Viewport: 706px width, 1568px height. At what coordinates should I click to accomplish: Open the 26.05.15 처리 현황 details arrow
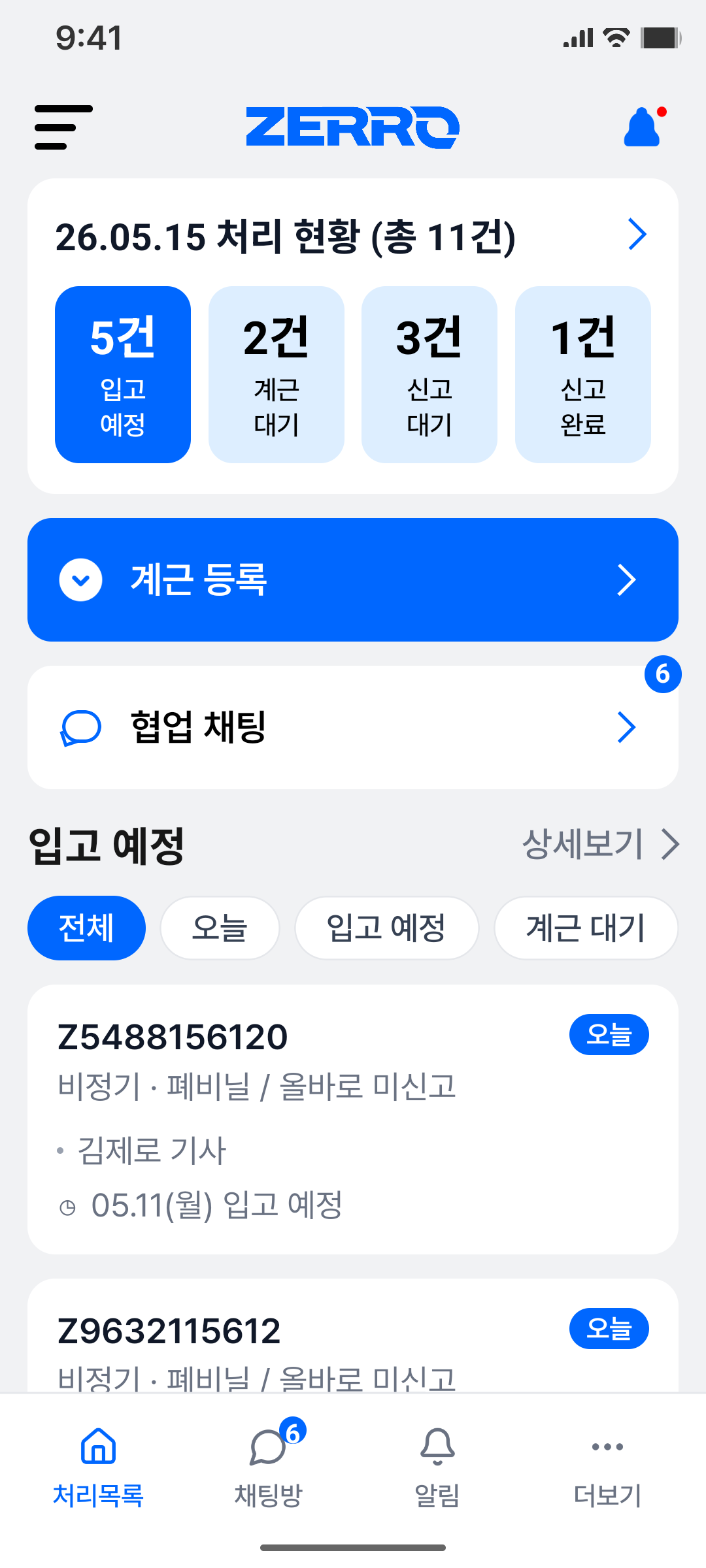[637, 235]
